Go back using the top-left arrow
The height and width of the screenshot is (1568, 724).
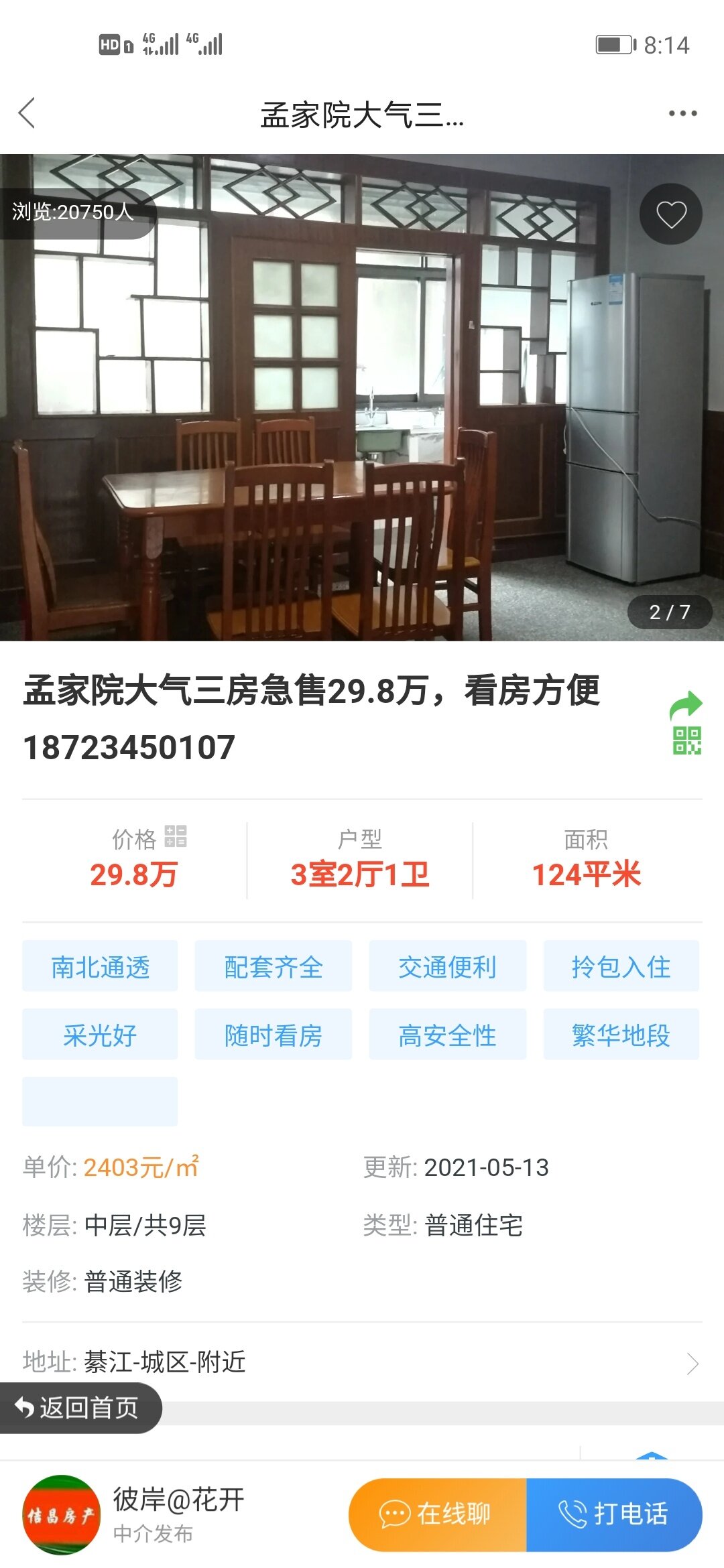coord(27,113)
